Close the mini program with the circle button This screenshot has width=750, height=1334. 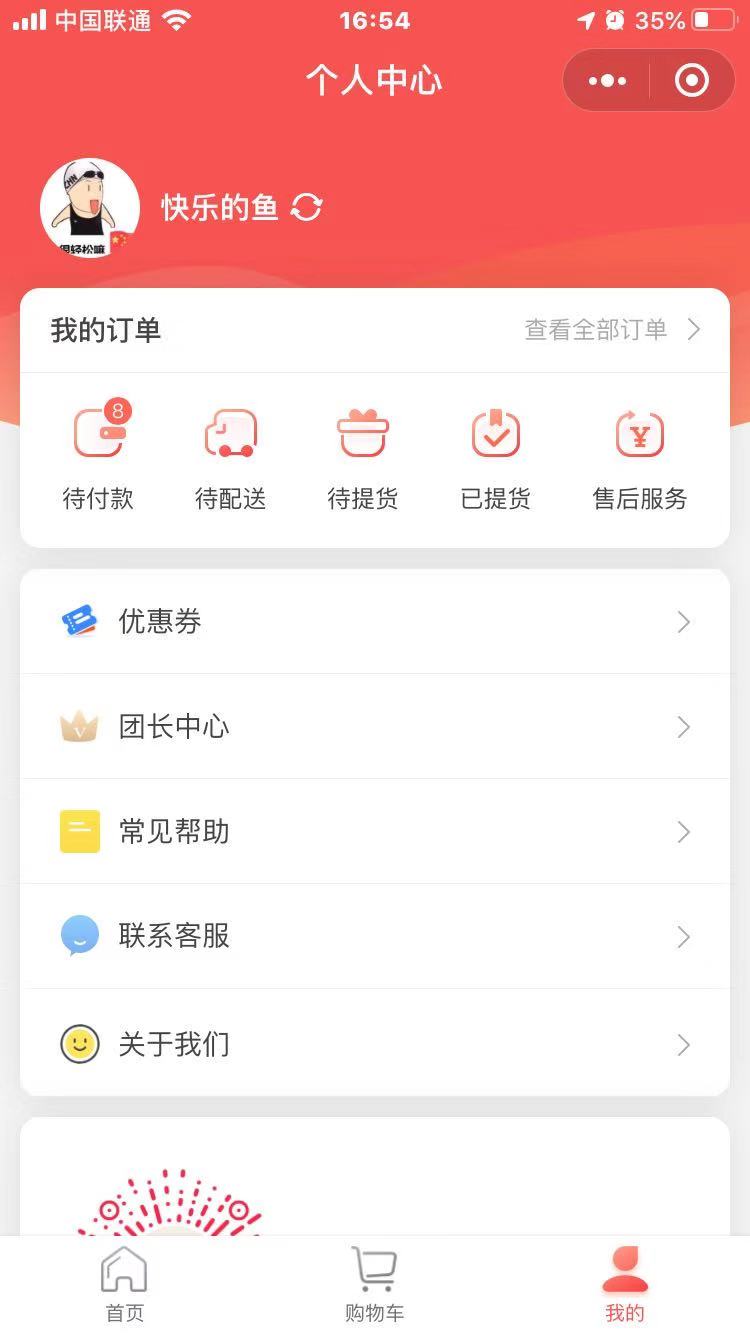[692, 81]
